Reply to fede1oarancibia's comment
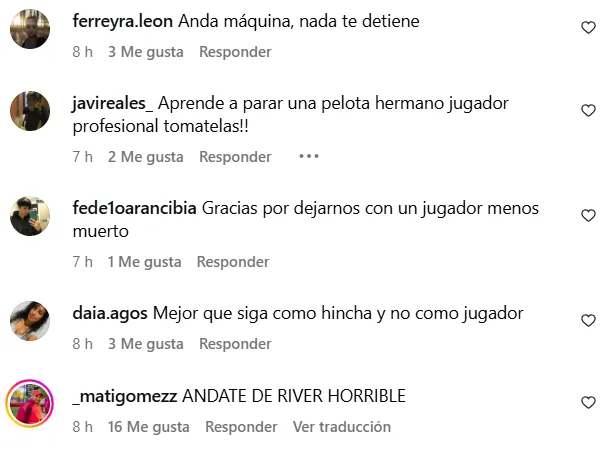The image size is (607, 452). (233, 262)
